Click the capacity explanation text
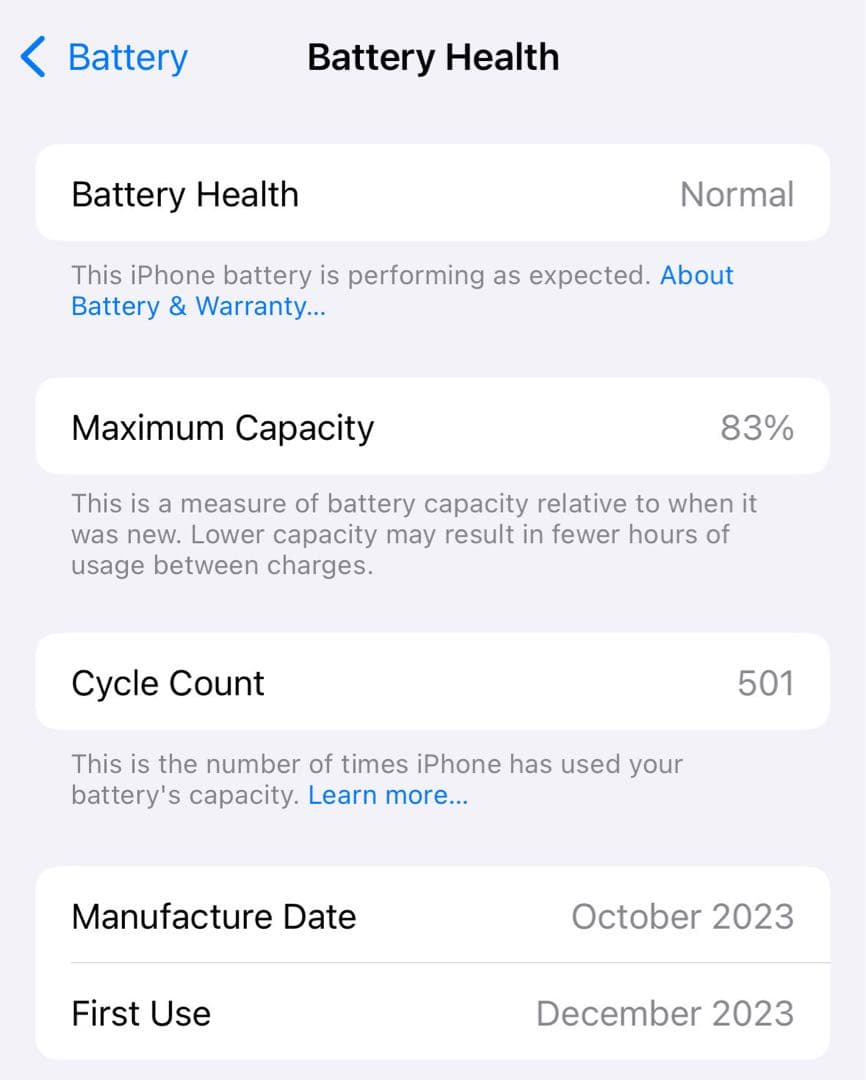This screenshot has width=866, height=1080. 413,534
